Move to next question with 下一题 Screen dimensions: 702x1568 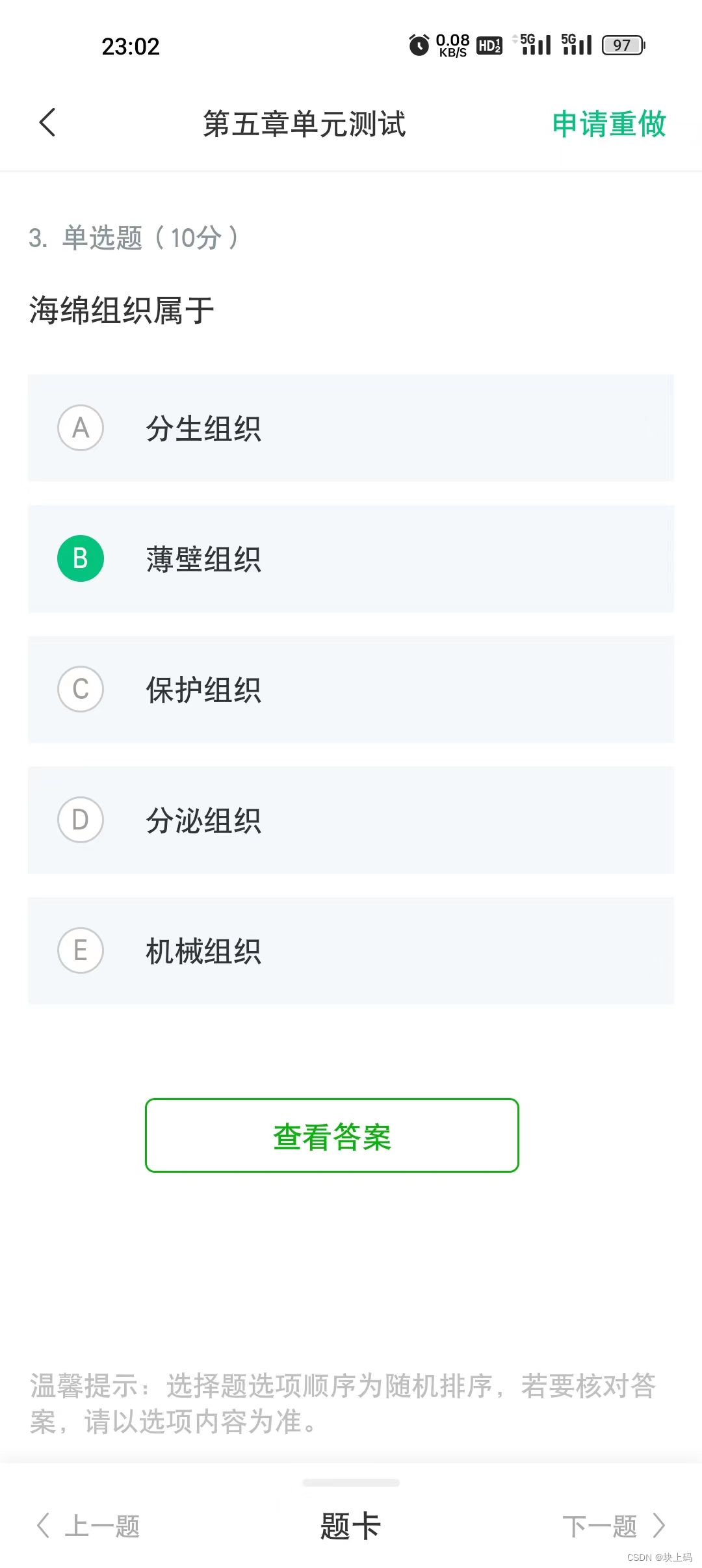coord(614,1525)
